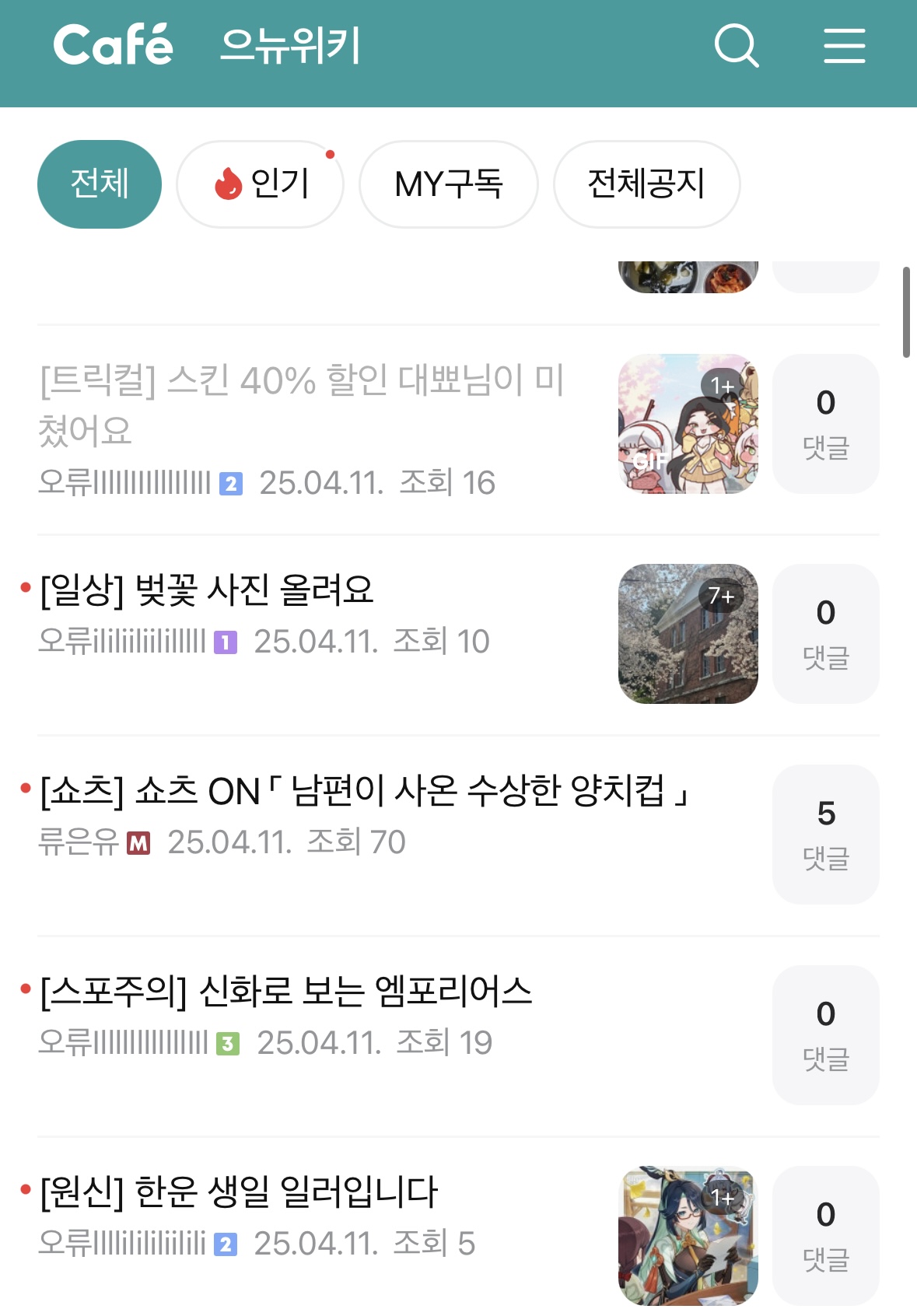Viewport: 917px width, 1316px height.
Task: Open the [일상] 벚꽃 사진 올려요 post
Action: coord(207,590)
